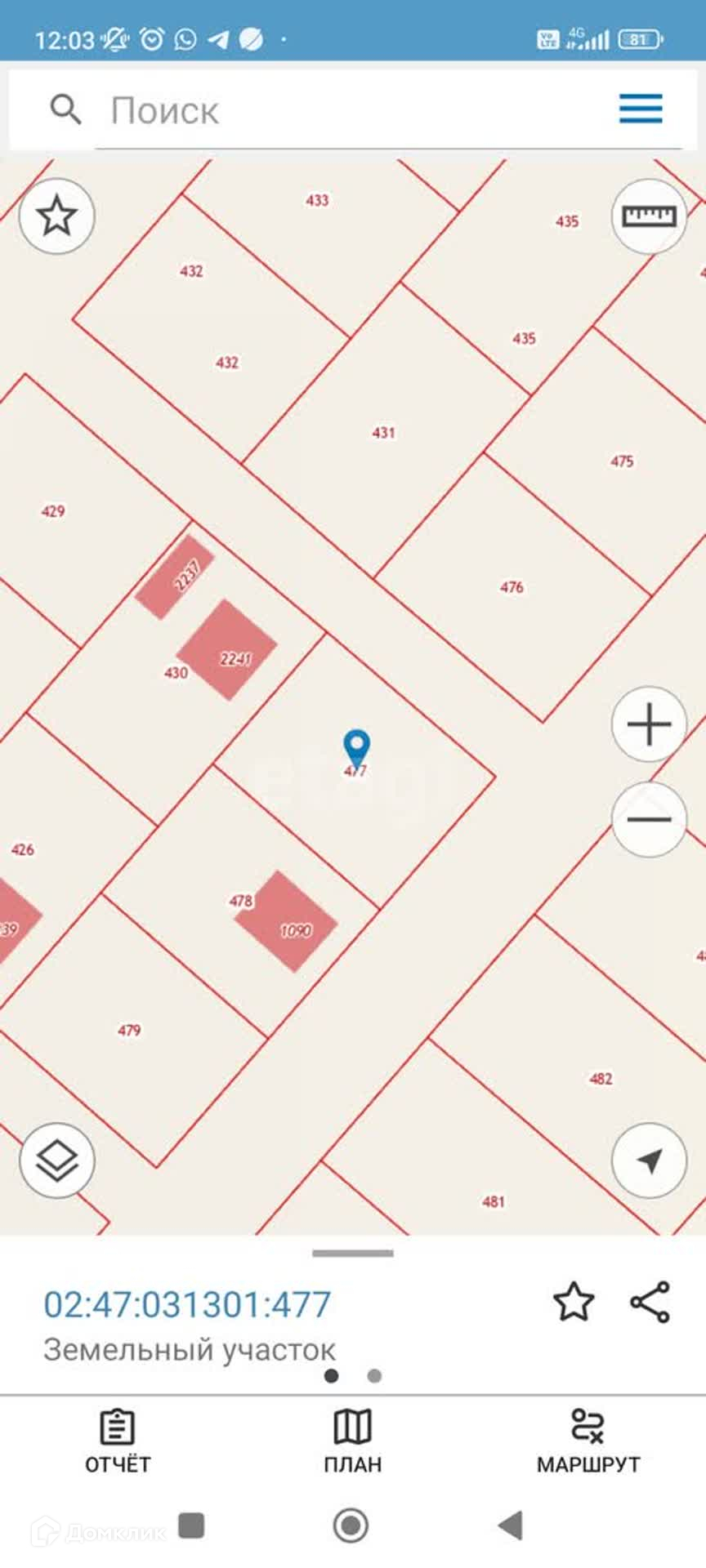706x1568 pixels.
Task: Build a route with Маршрут
Action: point(588,1442)
